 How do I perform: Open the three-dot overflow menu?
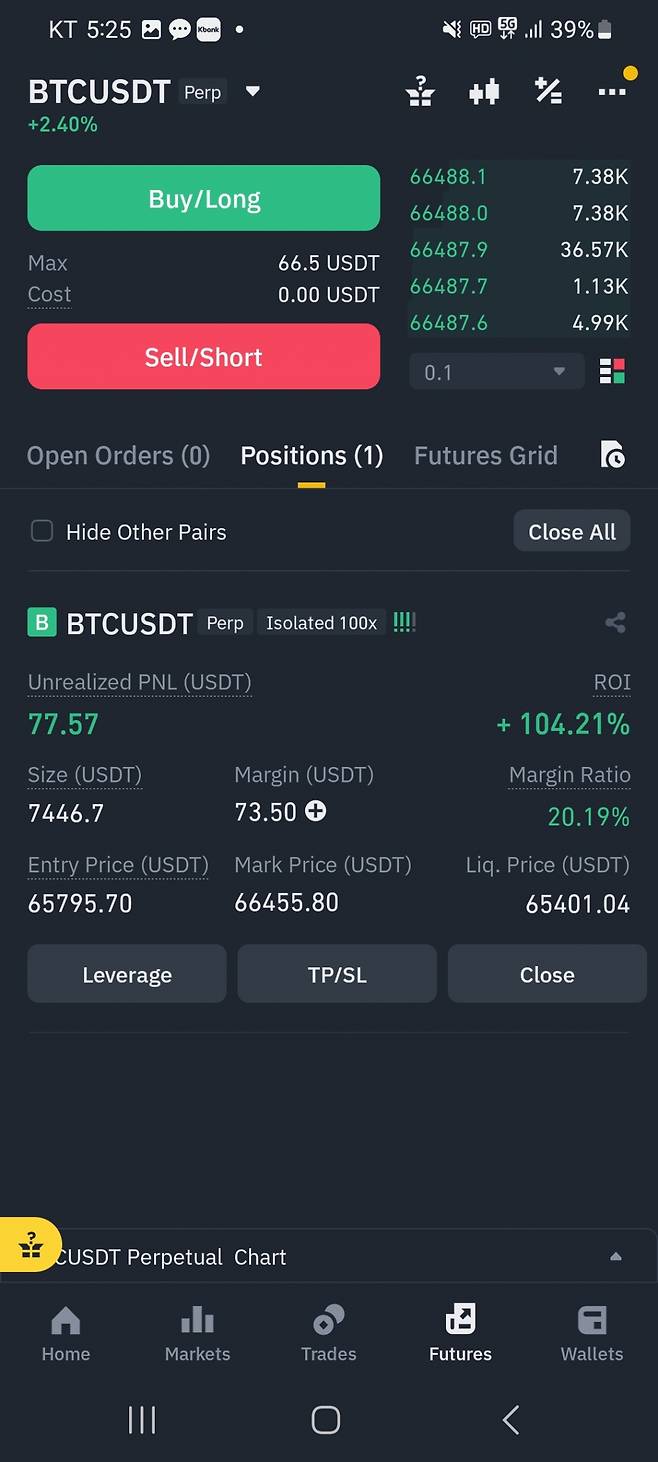click(x=611, y=92)
